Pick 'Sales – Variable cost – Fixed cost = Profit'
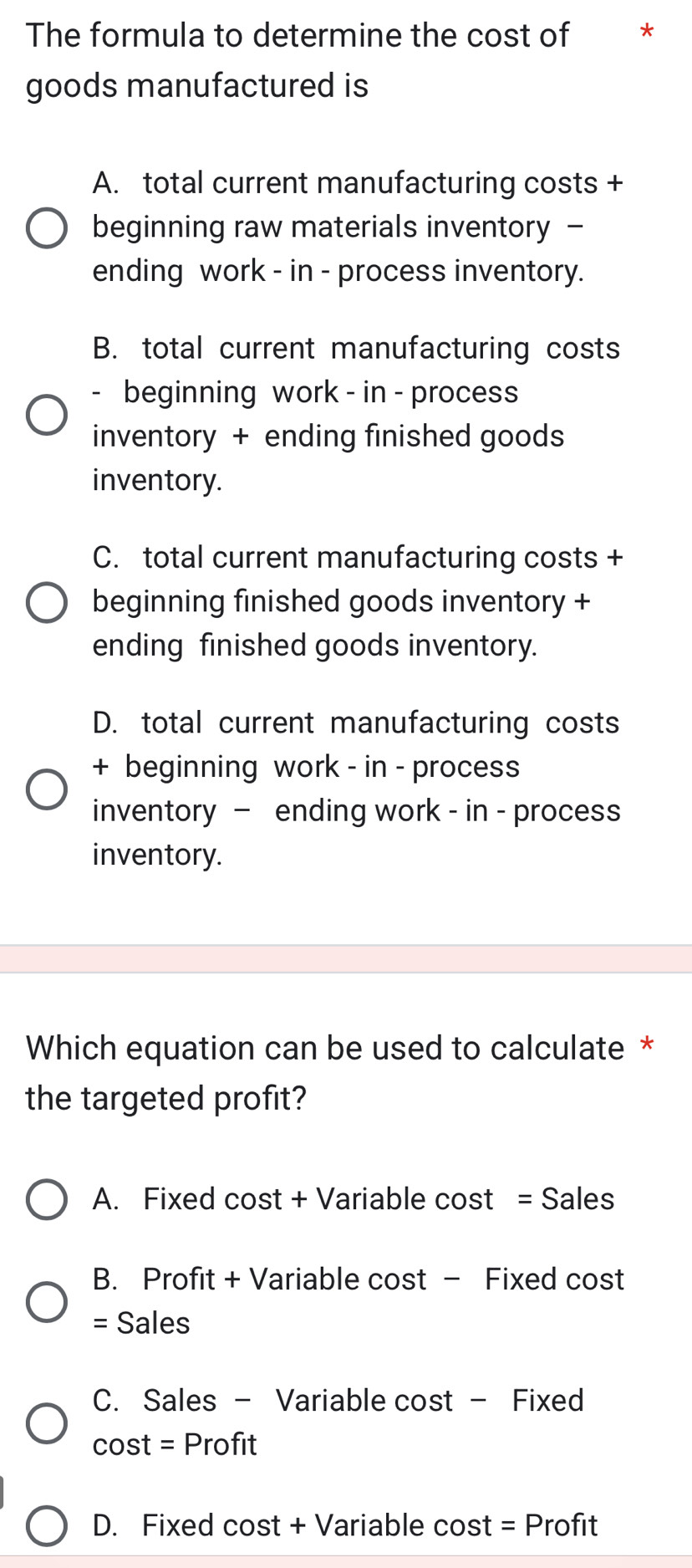Viewport: 692px width, 1568px height. 47,1423
